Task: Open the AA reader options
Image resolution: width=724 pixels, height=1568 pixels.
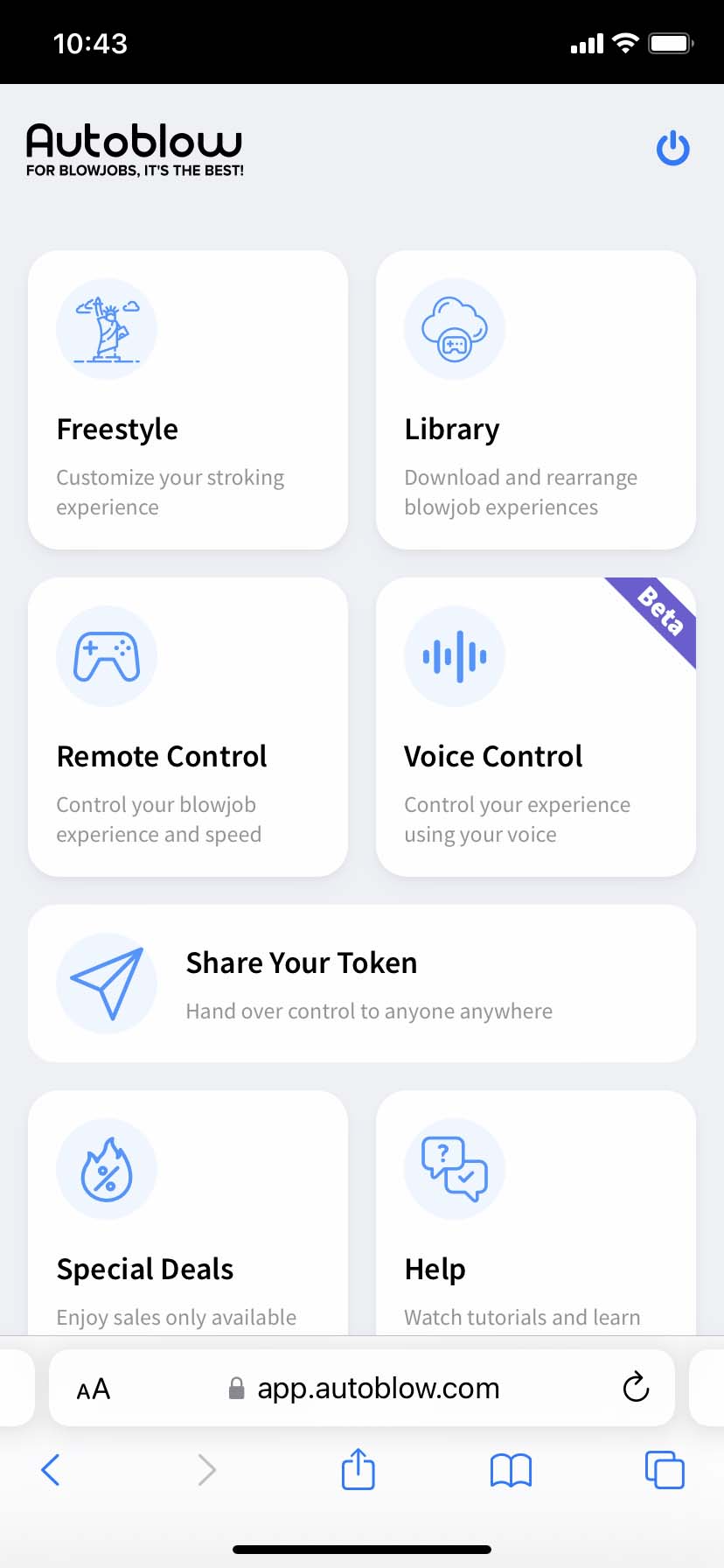Action: pyautogui.click(x=94, y=1389)
